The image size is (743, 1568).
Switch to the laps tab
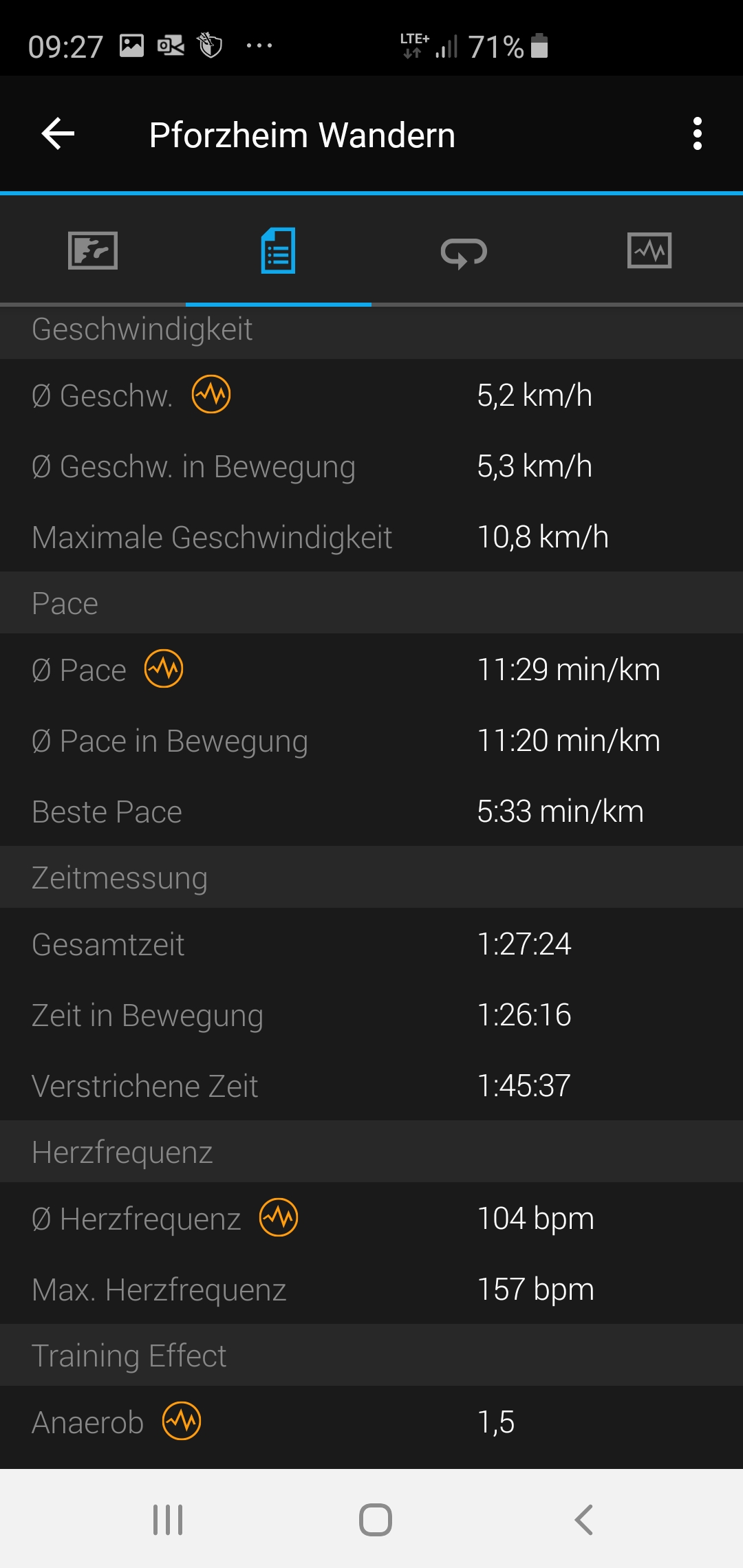464,252
